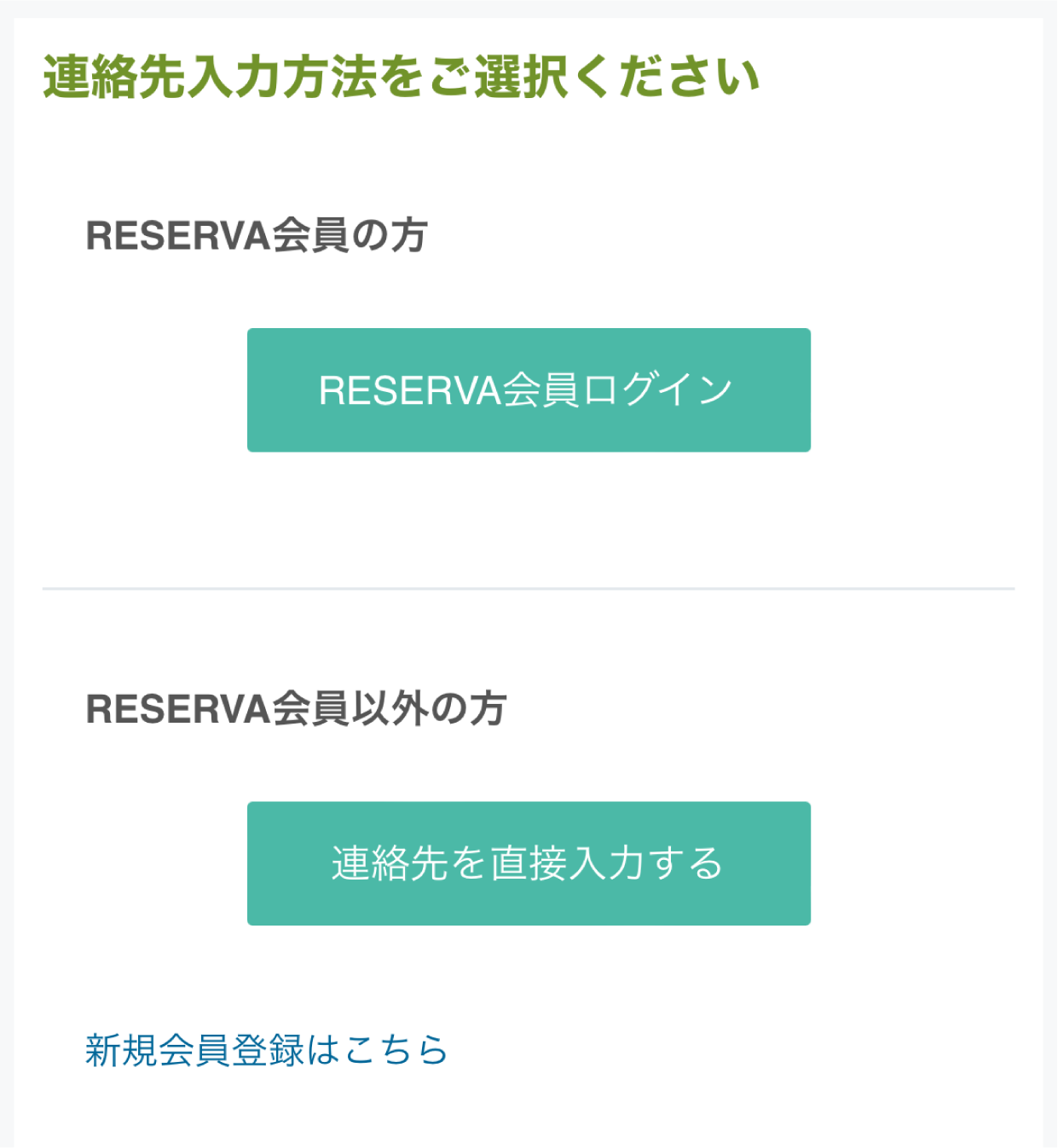Enter contact information directly without membership
The image size is (1058, 1148).
coord(529,862)
